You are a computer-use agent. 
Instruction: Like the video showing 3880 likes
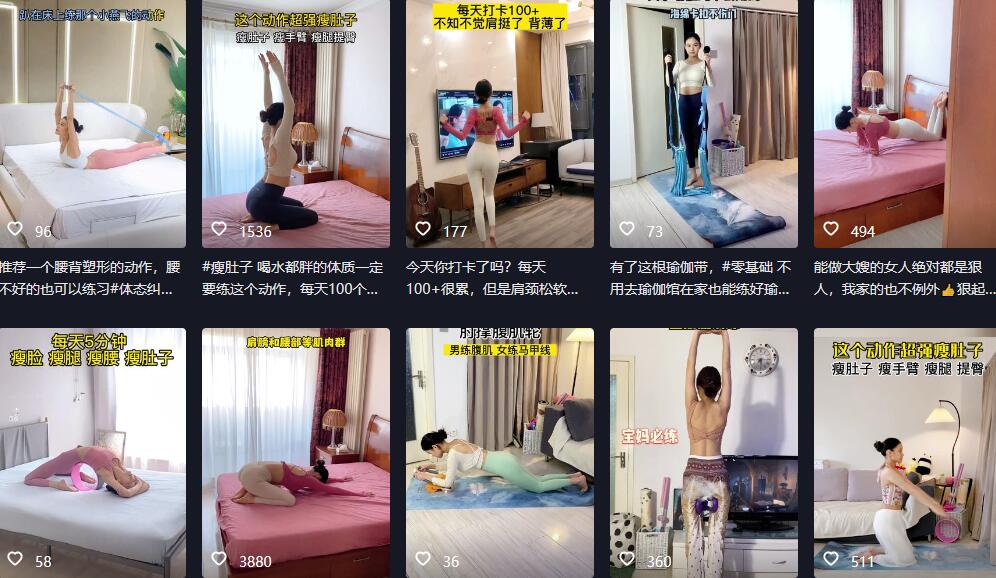[219, 559]
